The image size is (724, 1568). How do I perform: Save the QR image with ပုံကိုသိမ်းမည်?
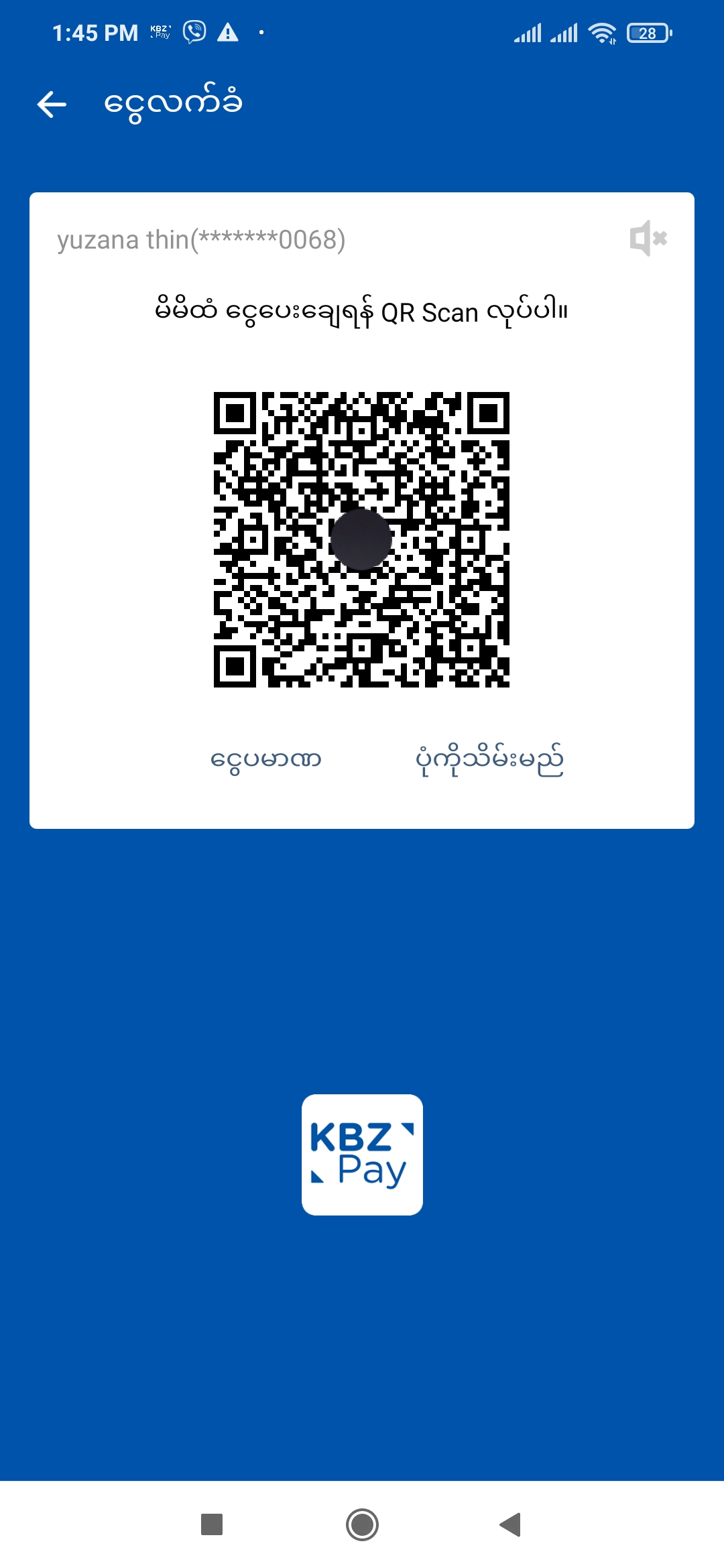(x=489, y=760)
